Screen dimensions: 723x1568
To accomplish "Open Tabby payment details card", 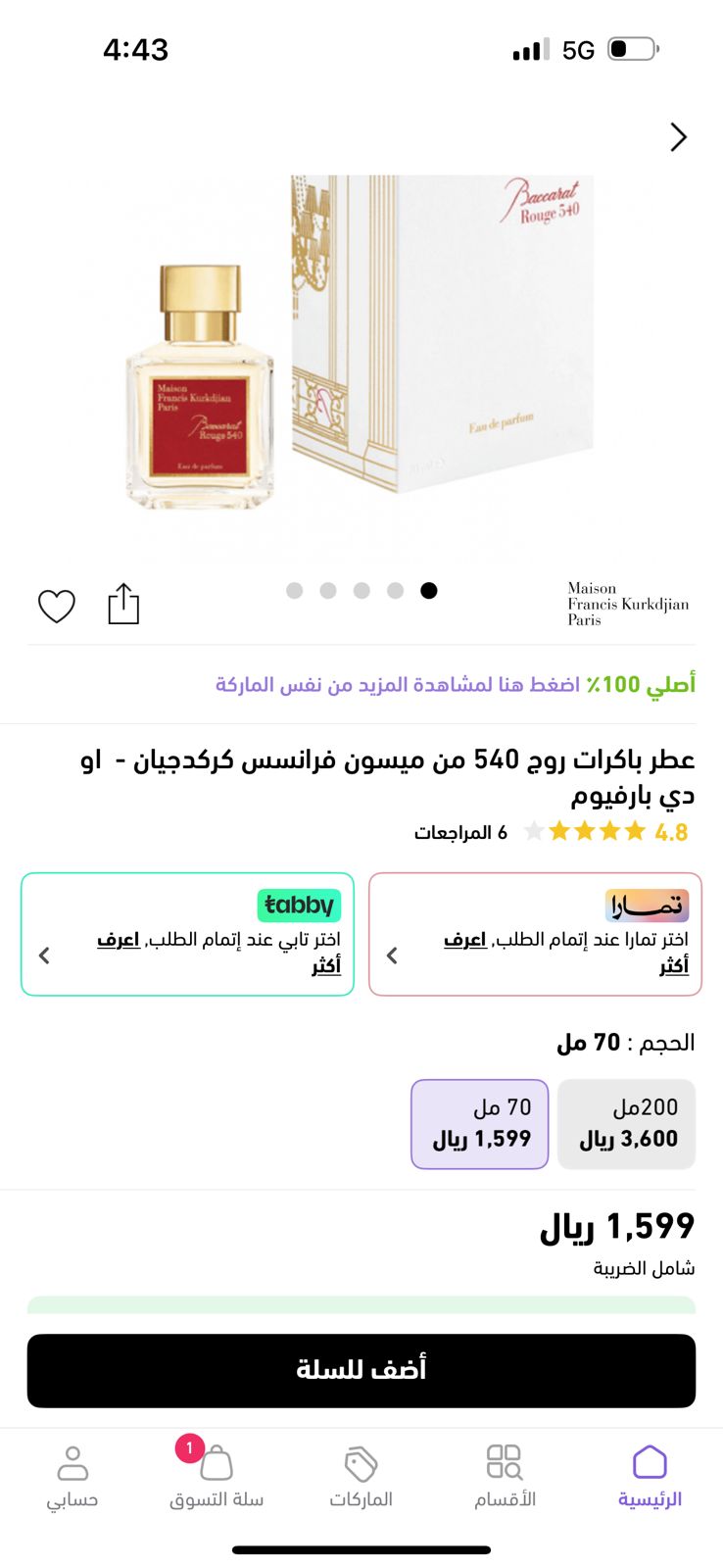I will point(187,934).
